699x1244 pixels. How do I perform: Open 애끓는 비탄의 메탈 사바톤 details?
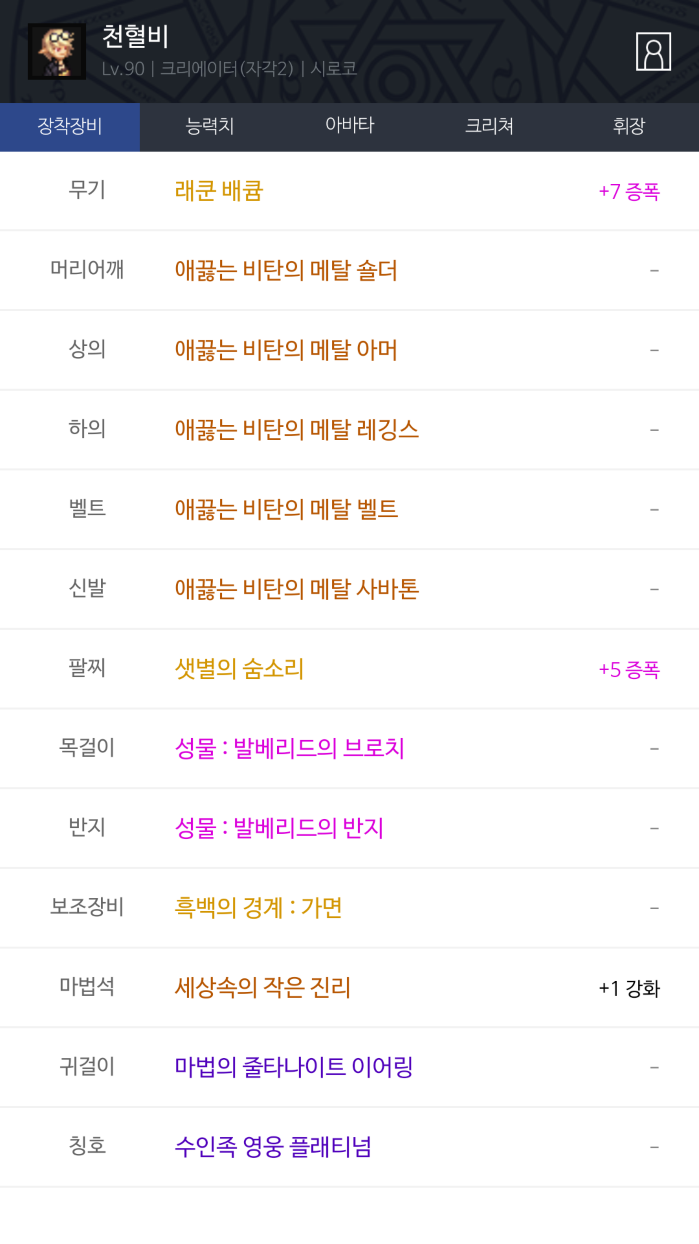tap(297, 589)
